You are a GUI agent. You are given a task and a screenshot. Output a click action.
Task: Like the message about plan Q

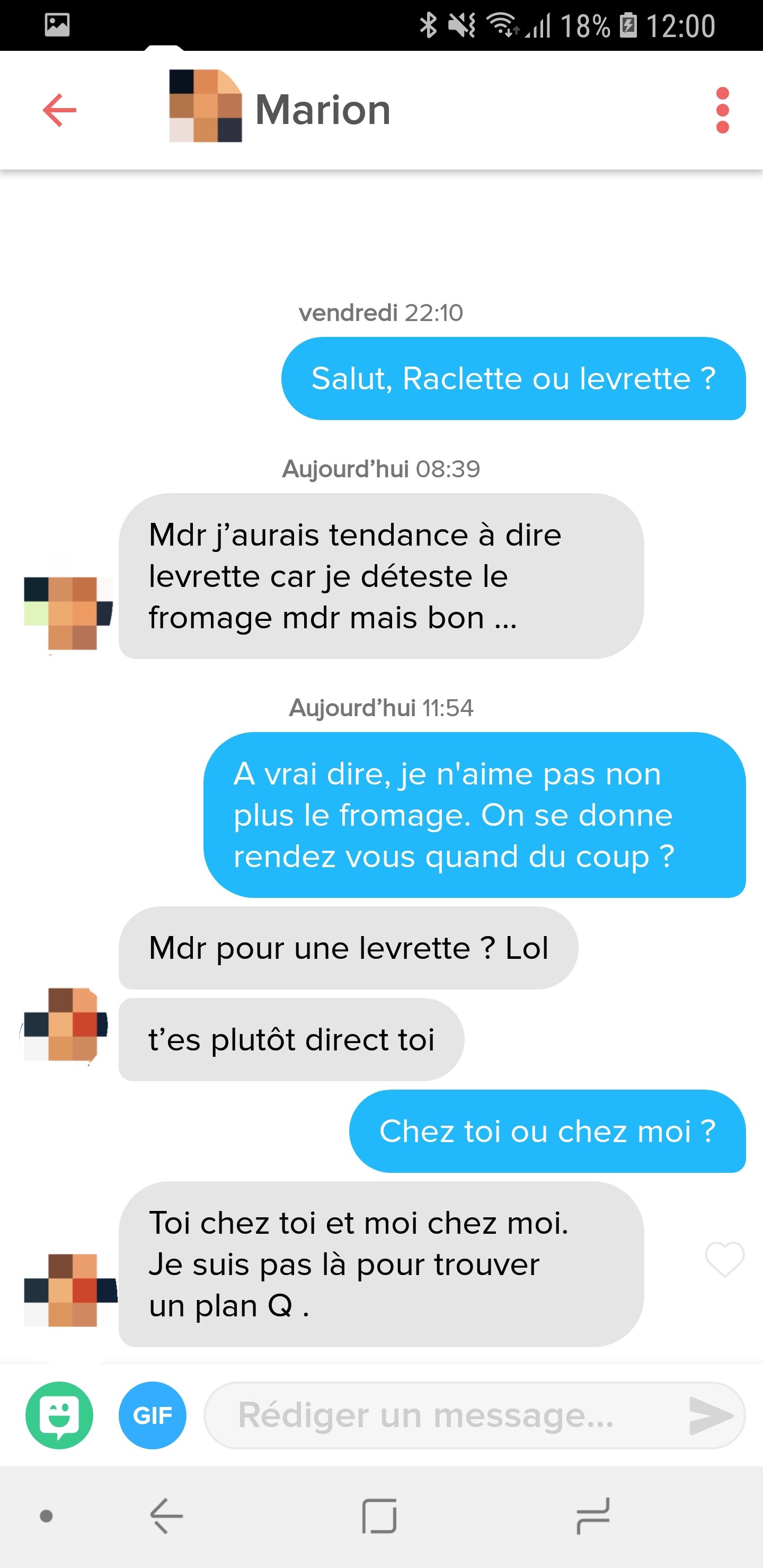[724, 1259]
